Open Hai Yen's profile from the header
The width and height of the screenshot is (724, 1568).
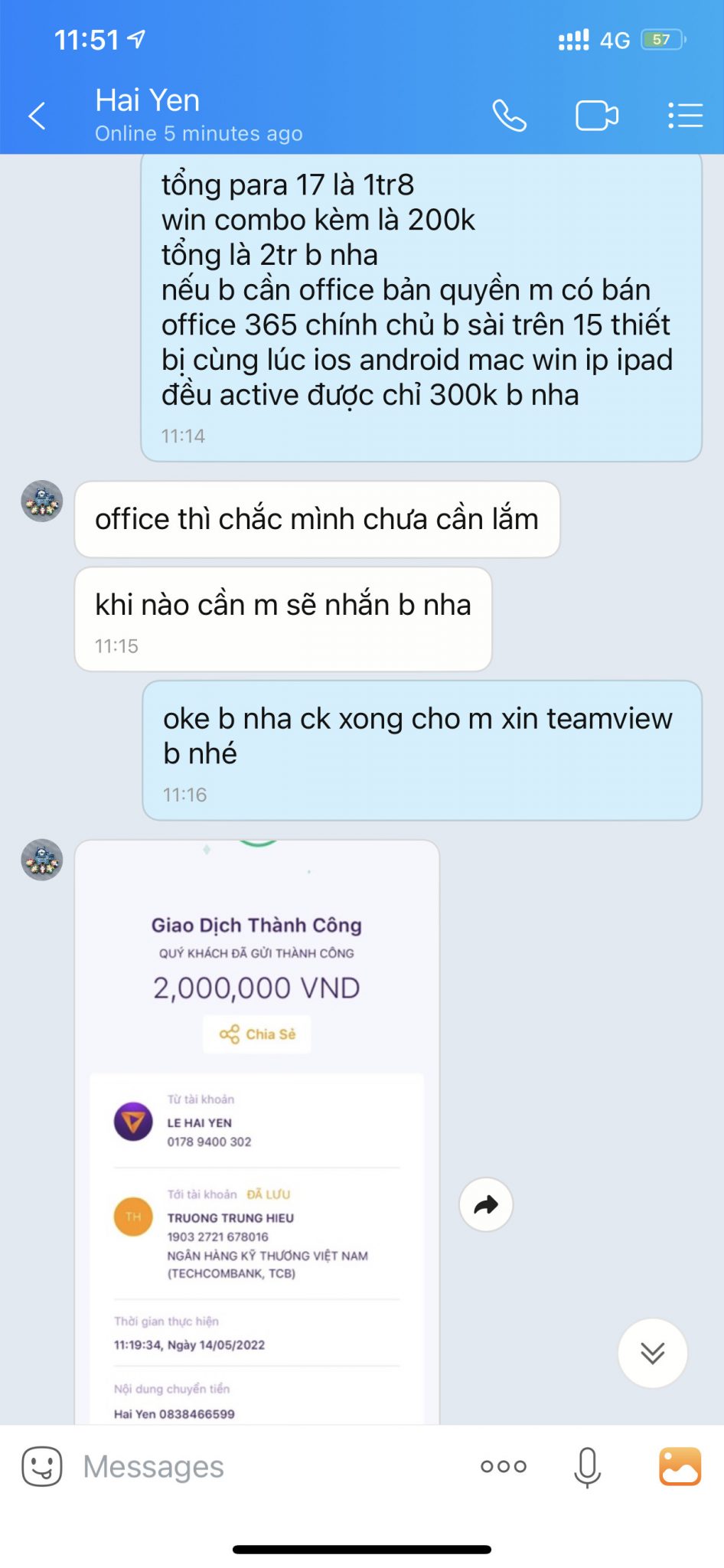pyautogui.click(x=198, y=115)
